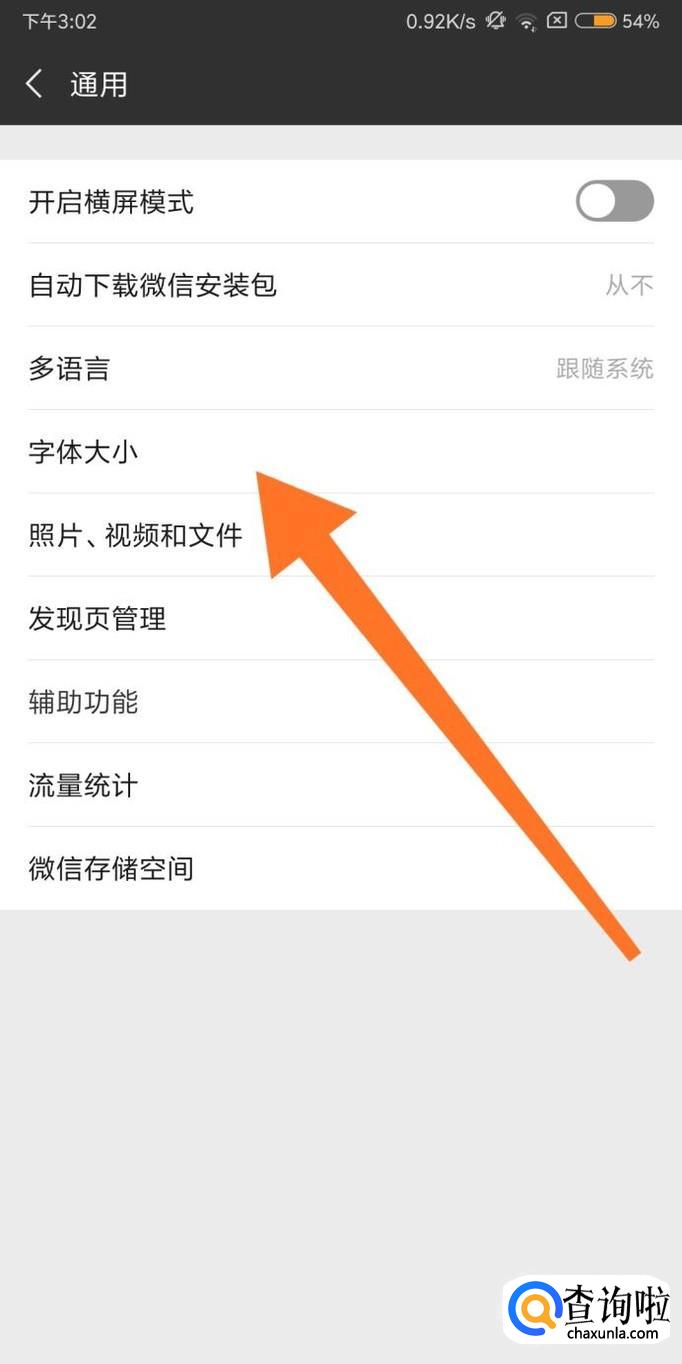The width and height of the screenshot is (682, 1364).
Task: Open 自动下载微信安装包 setting
Action: [341, 285]
